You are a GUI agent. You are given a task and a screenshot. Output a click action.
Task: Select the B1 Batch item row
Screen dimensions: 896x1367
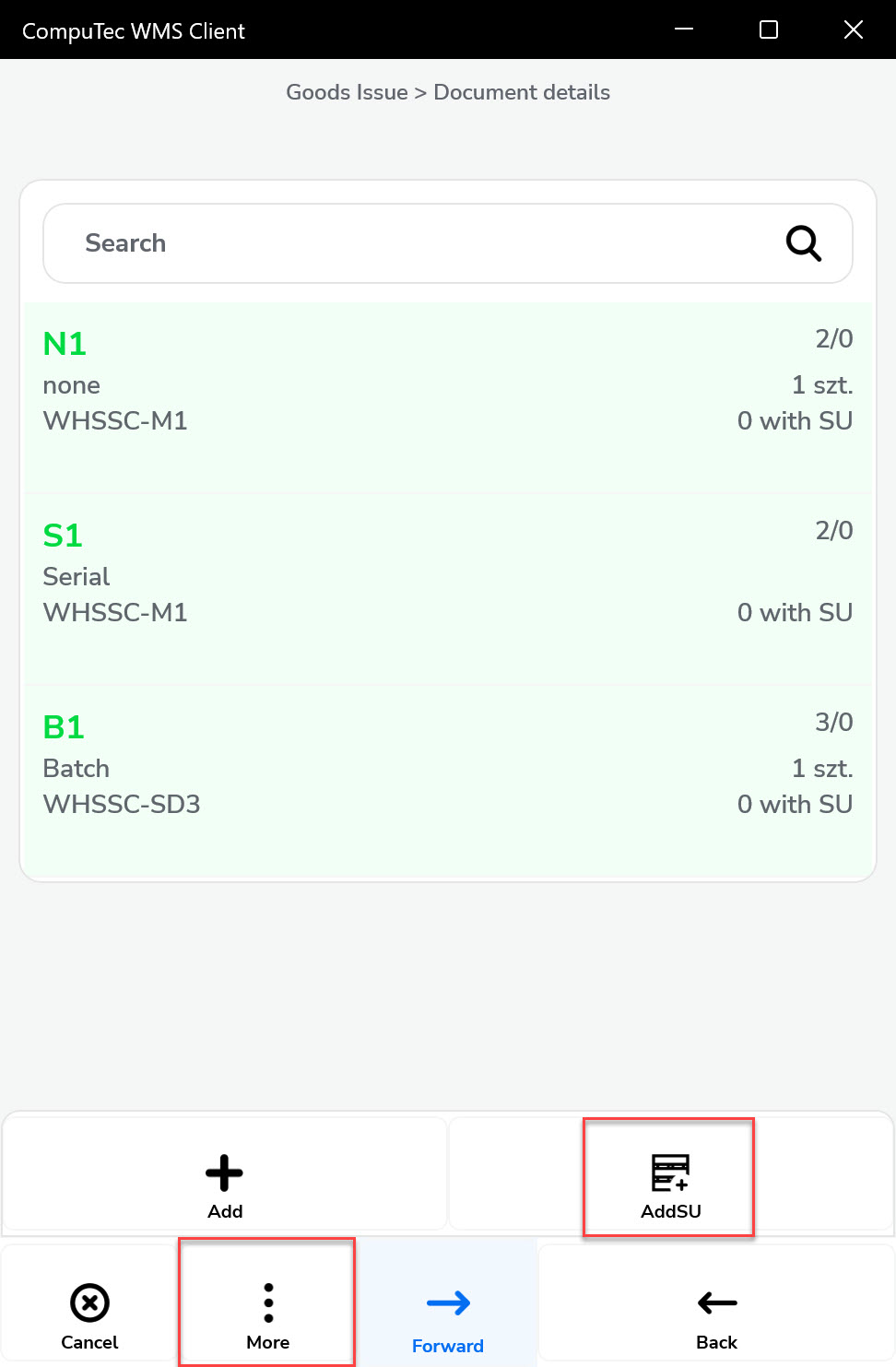point(447,780)
